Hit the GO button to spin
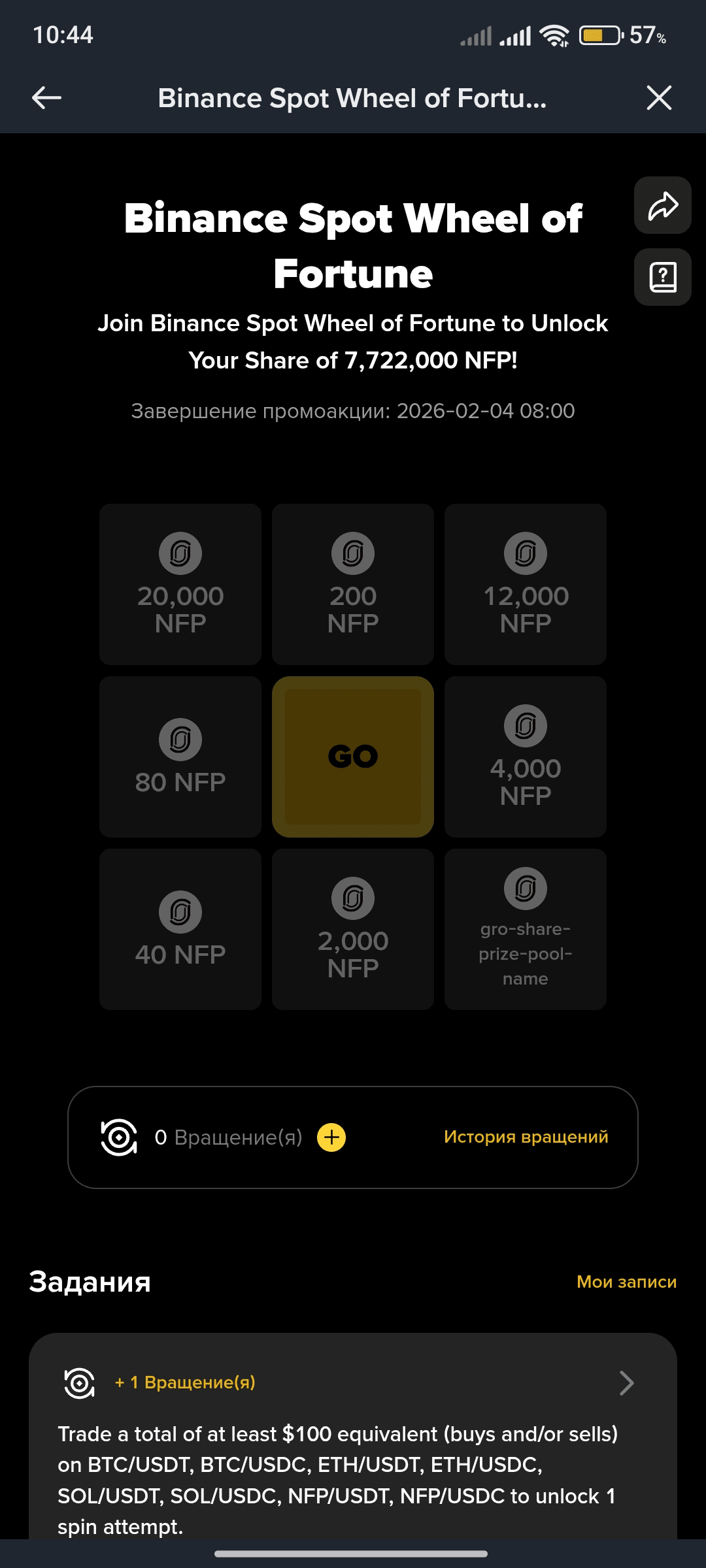Viewport: 706px width, 1568px height. [x=353, y=757]
